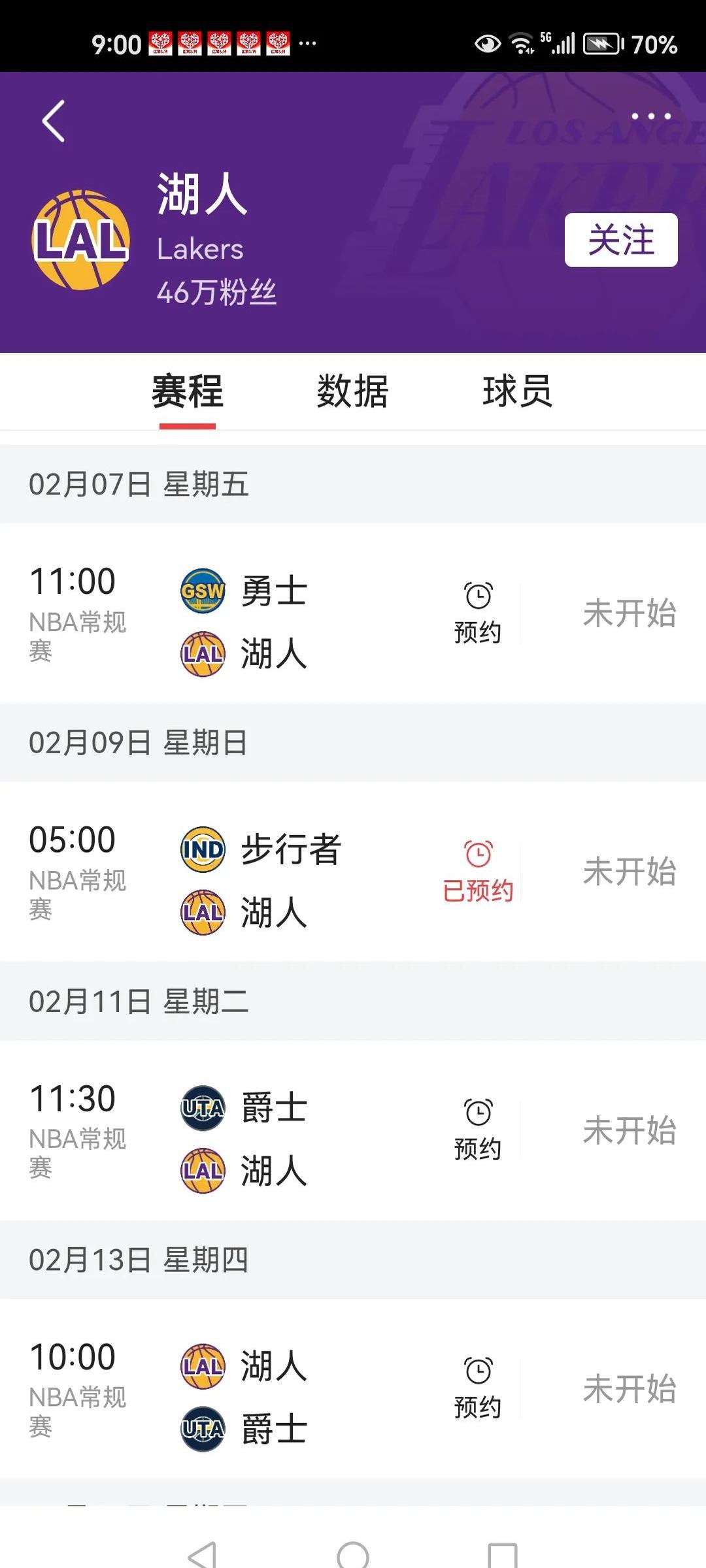Select the GSW Warriors logo in the schedule
This screenshot has width=706, height=1568.
pyautogui.click(x=203, y=591)
